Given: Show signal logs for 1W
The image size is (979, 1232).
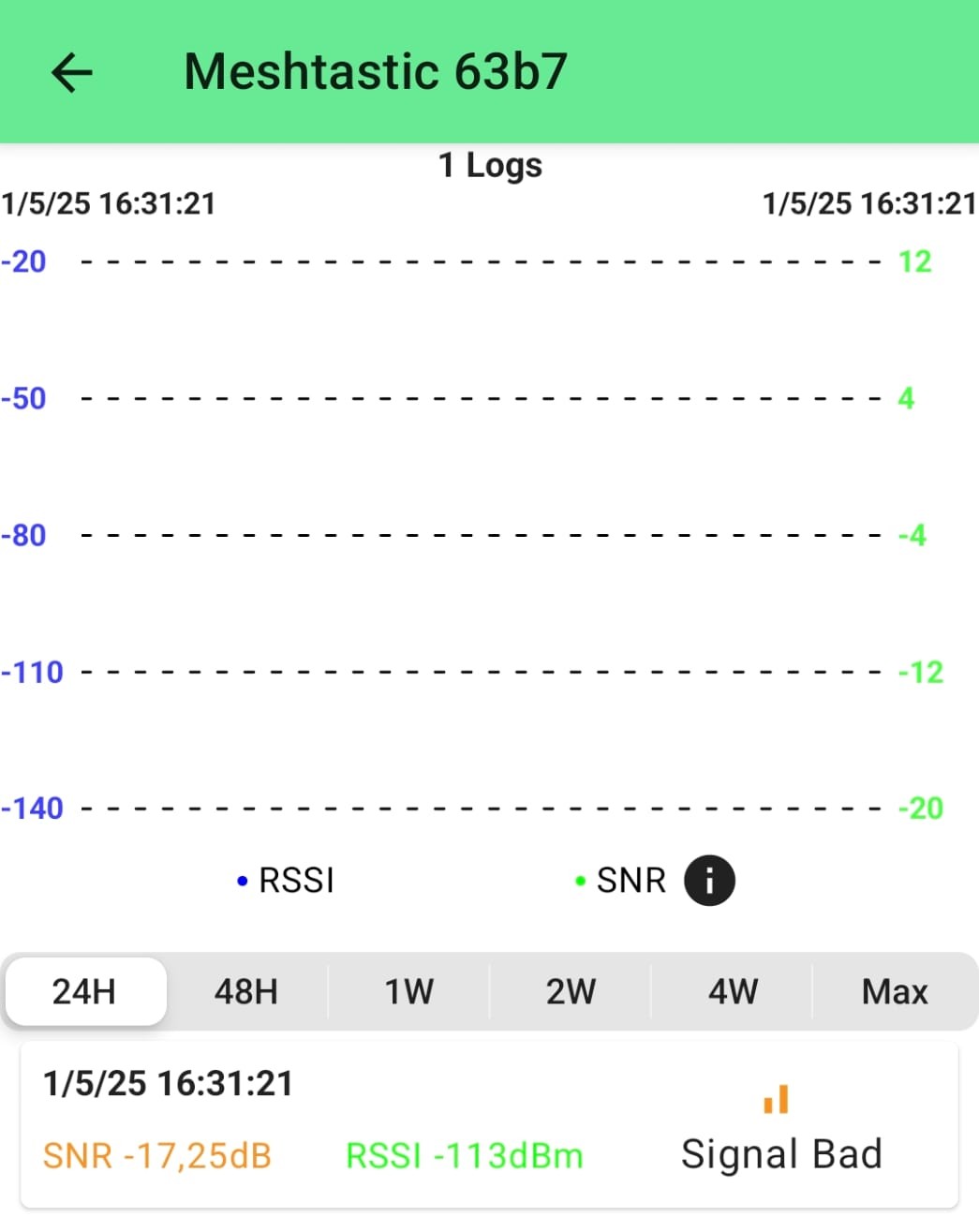Looking at the screenshot, I should (x=408, y=991).
